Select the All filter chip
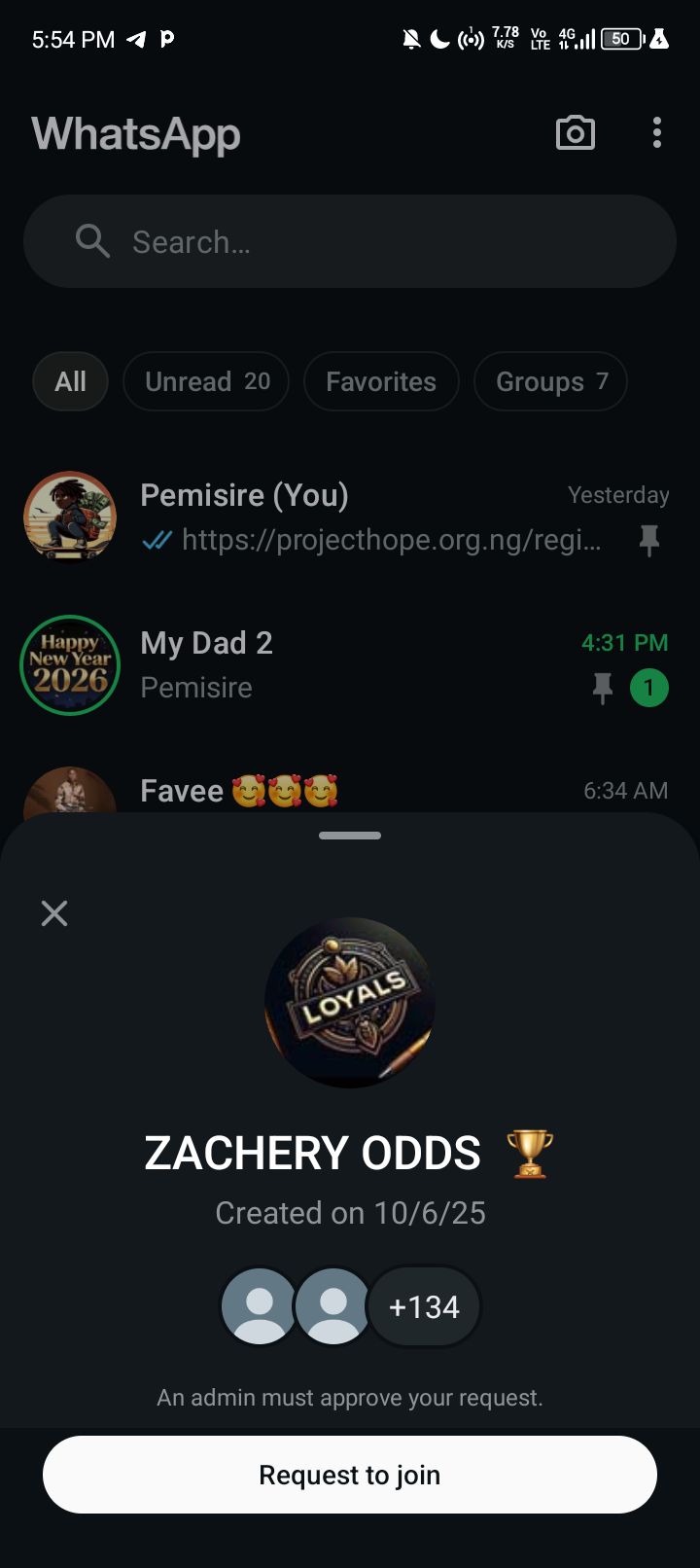Screen dimensions: 700x1568 [x=70, y=381]
